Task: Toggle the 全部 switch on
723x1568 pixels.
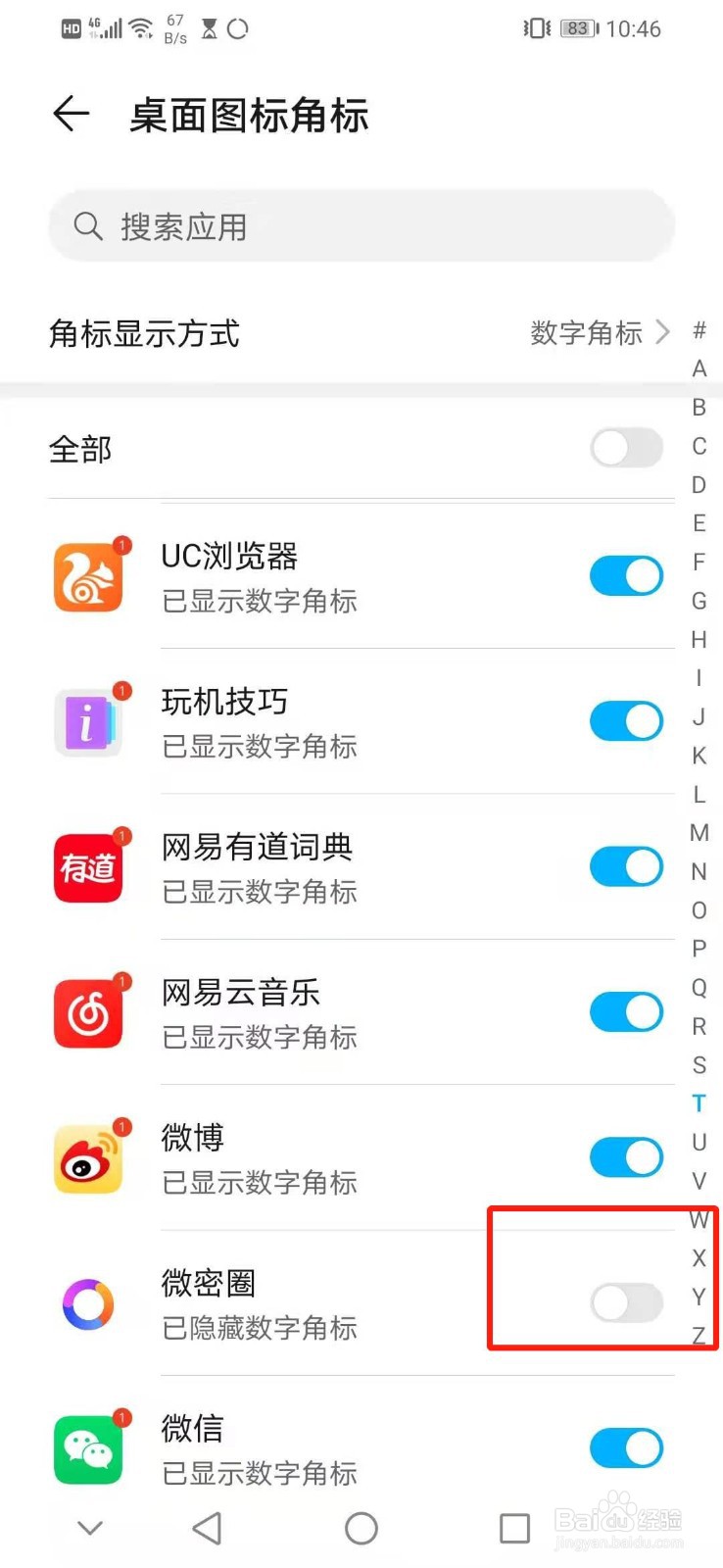Action: (x=627, y=449)
